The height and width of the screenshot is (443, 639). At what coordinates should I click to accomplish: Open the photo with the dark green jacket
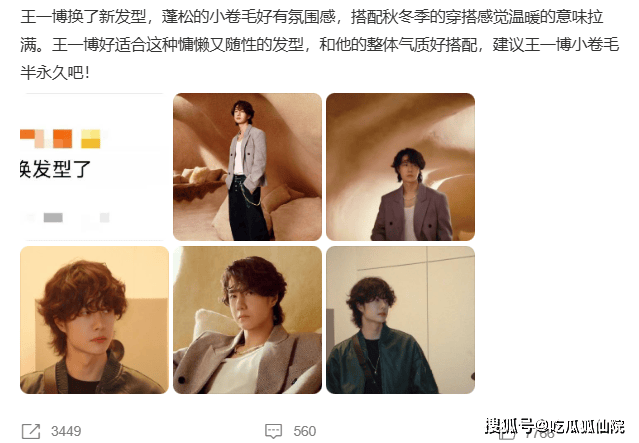click(400, 319)
